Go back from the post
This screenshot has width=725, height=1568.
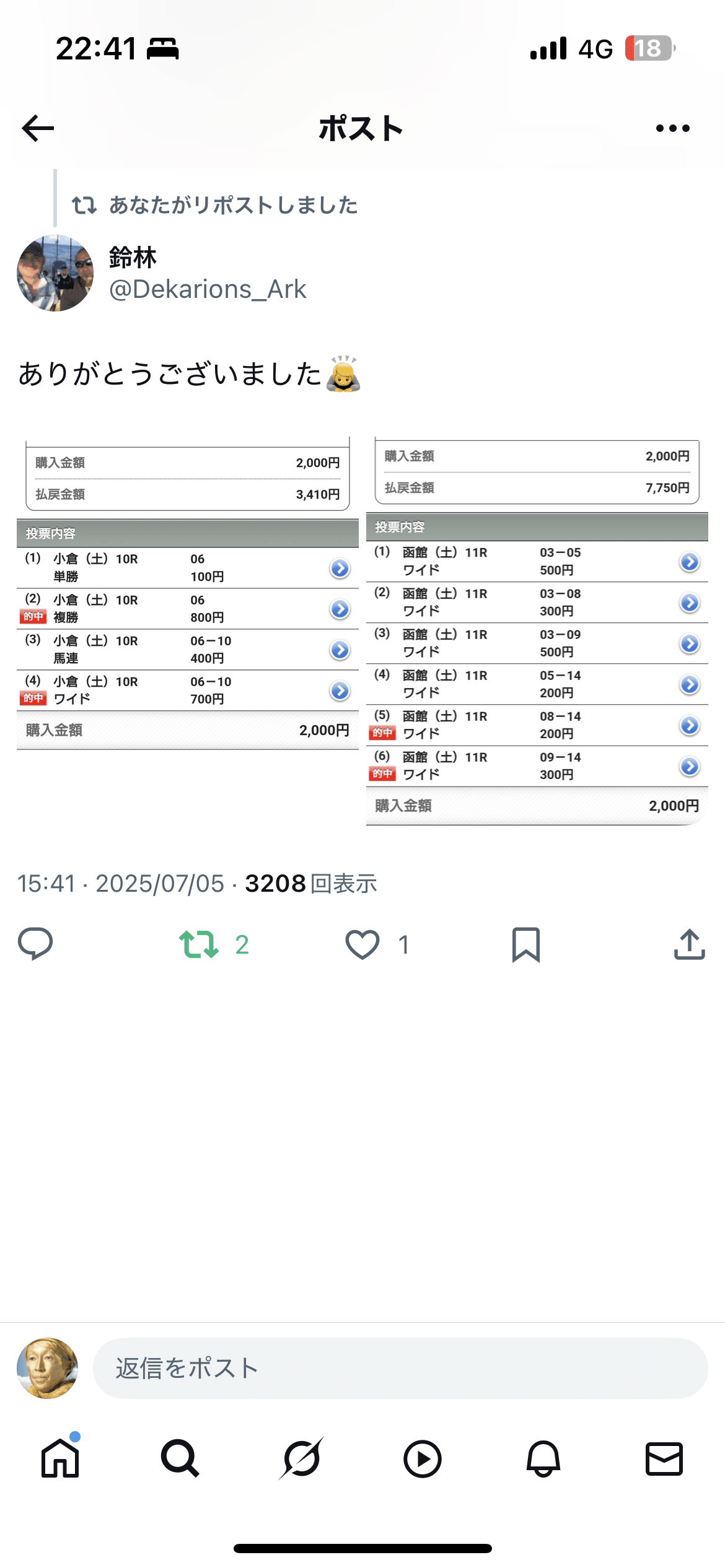pyautogui.click(x=38, y=128)
